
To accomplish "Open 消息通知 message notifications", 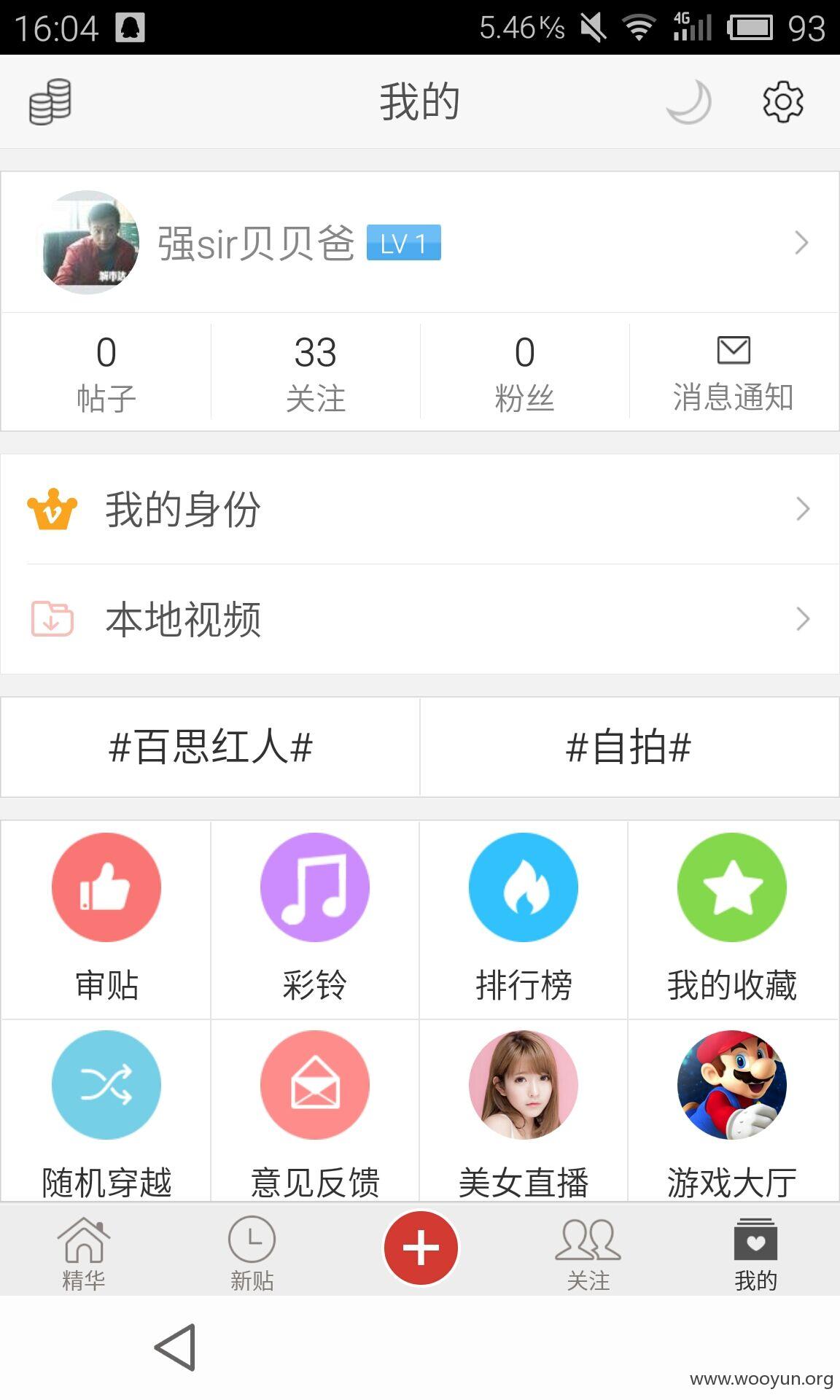I will (734, 373).
